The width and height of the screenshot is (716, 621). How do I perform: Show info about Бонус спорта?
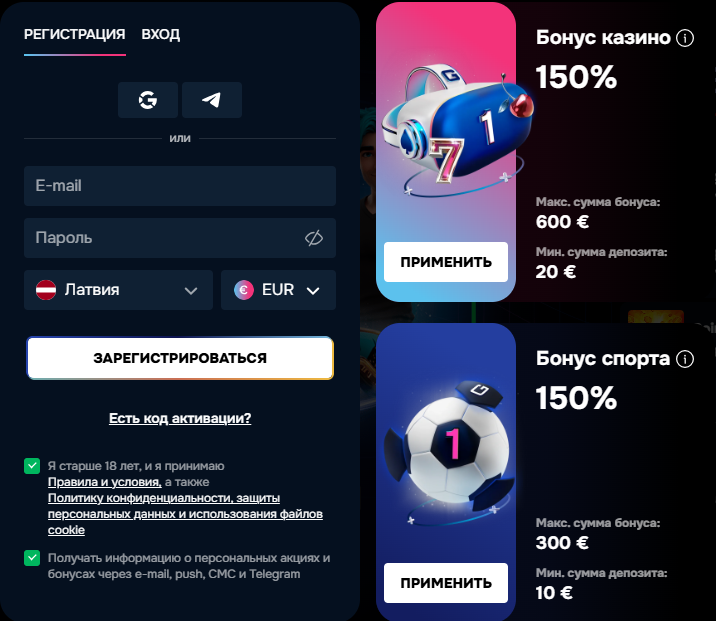tap(685, 358)
